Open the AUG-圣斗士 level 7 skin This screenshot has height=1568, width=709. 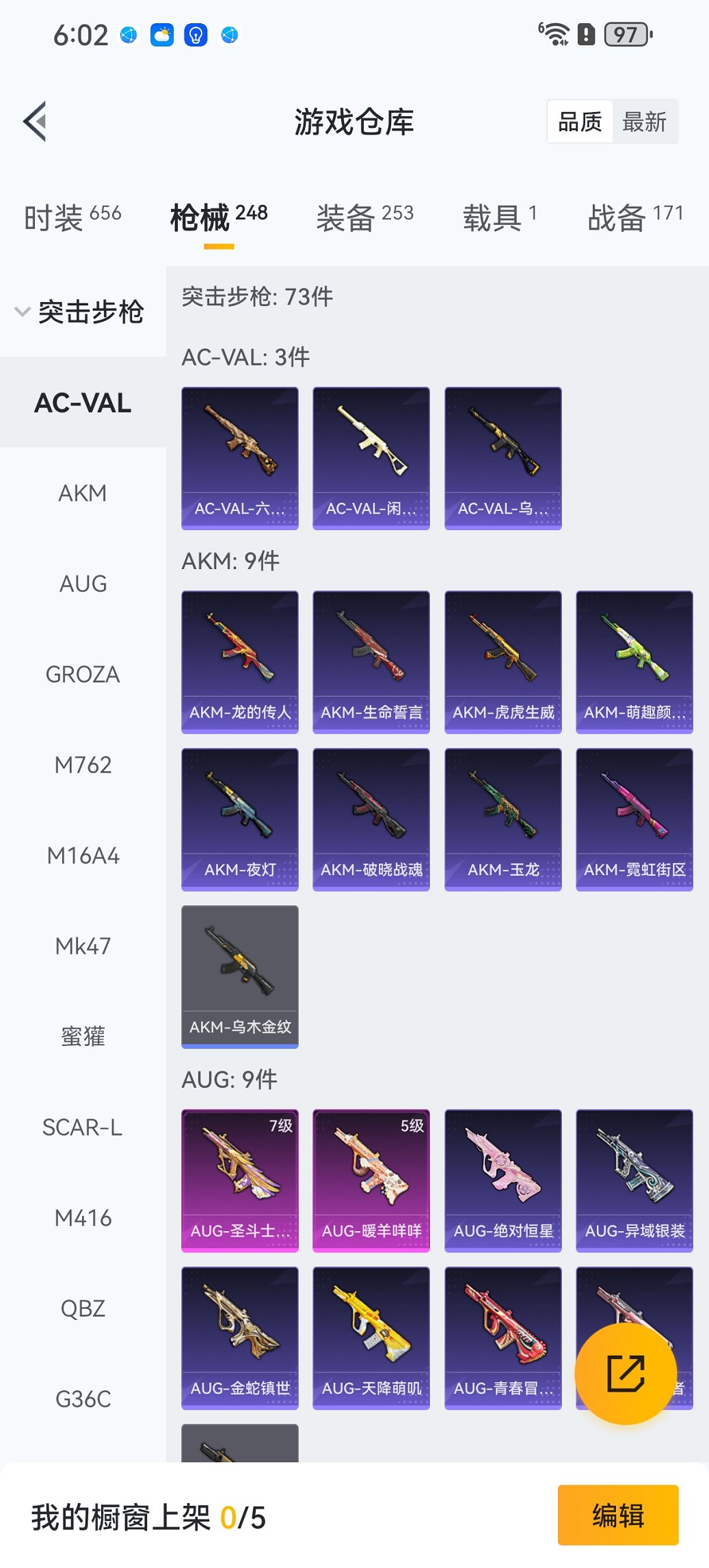pyautogui.click(x=240, y=1180)
